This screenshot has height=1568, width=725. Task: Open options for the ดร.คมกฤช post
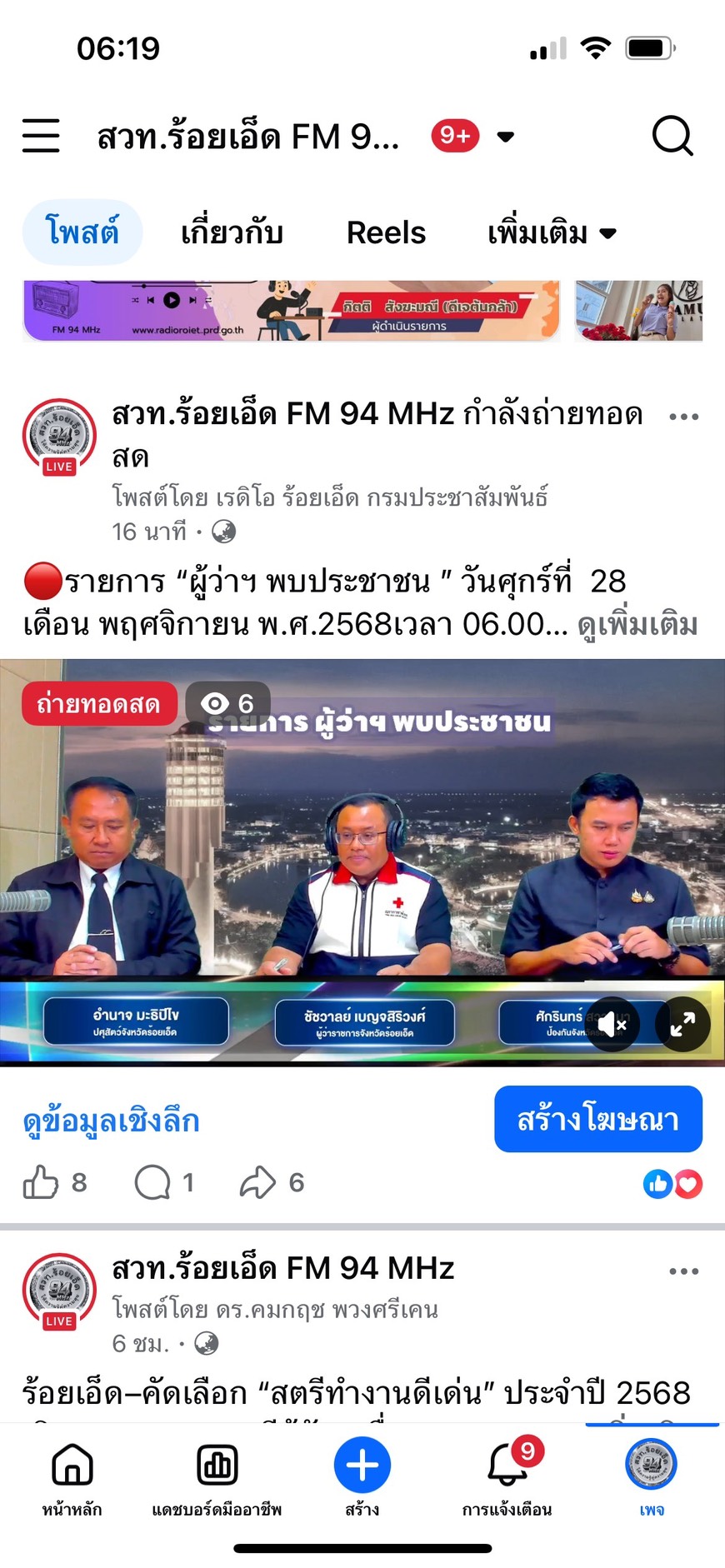point(683,1271)
